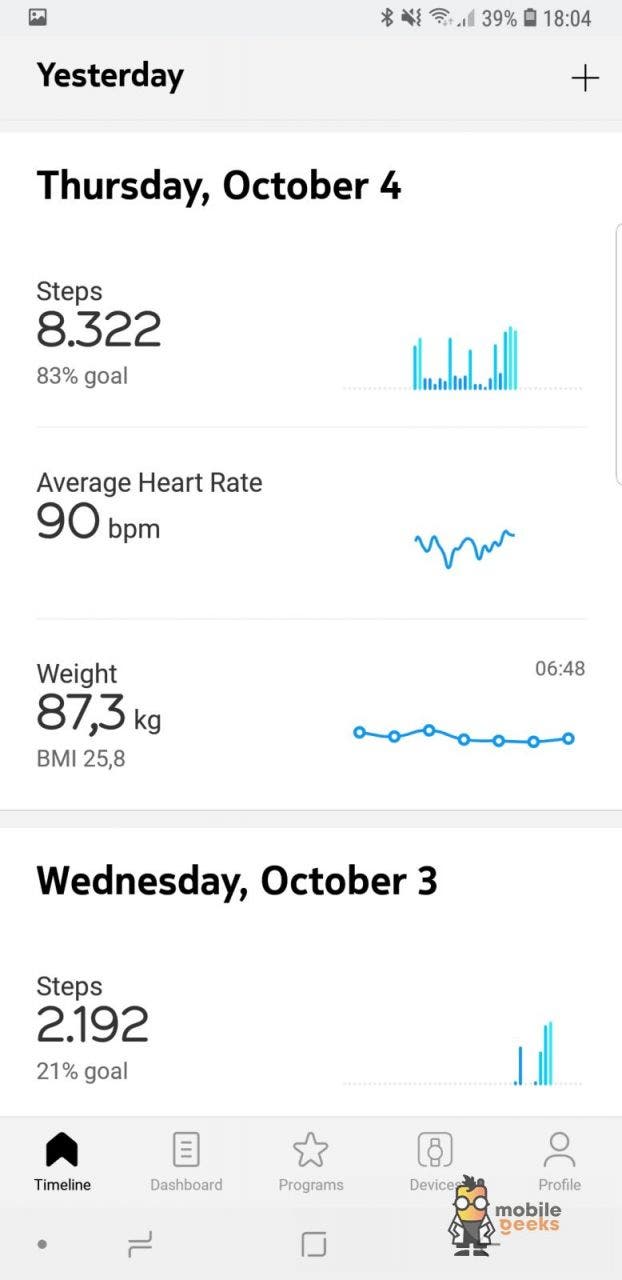Open the Average Heart Rate 90 bpm entry
622x1280 pixels.
(x=311, y=523)
